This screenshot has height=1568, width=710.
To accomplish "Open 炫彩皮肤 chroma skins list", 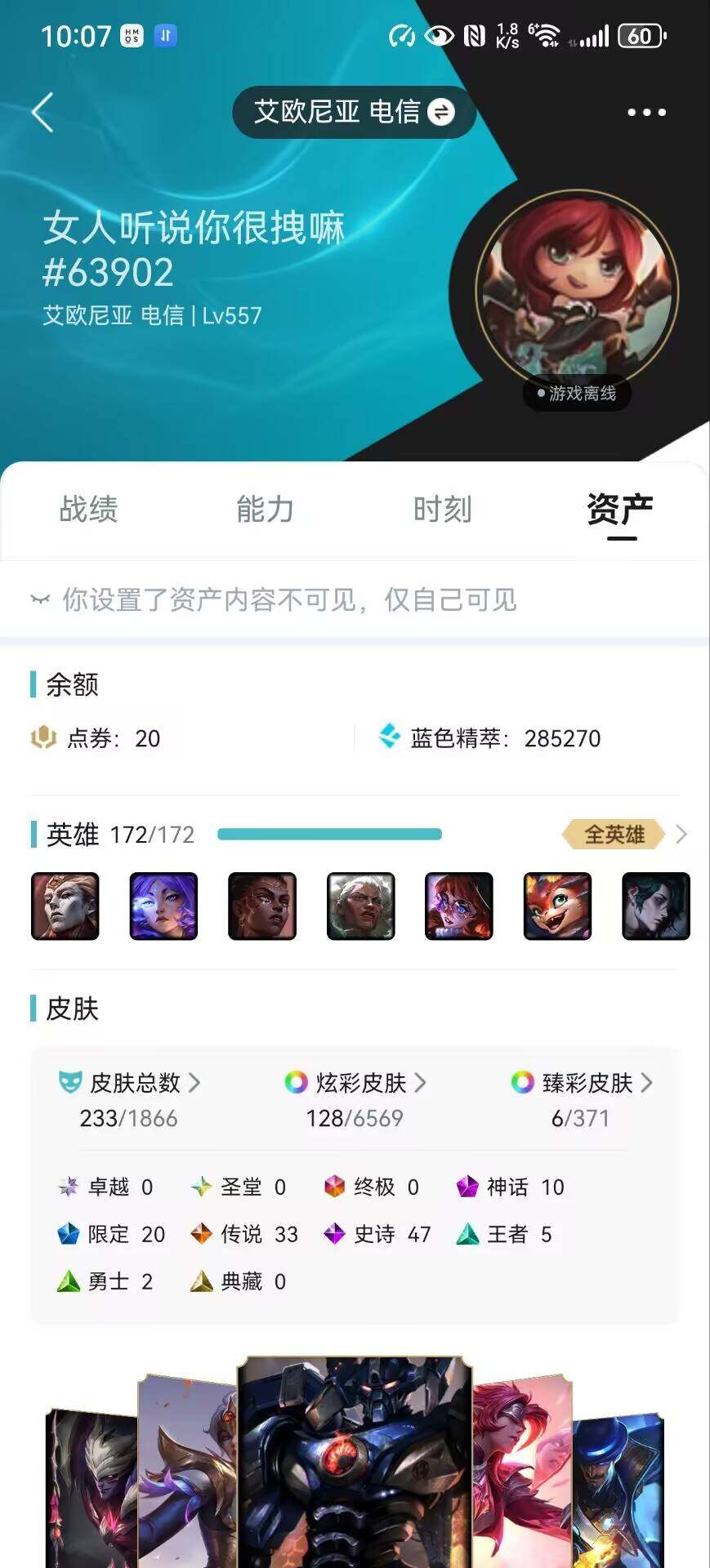I will 356,1083.
